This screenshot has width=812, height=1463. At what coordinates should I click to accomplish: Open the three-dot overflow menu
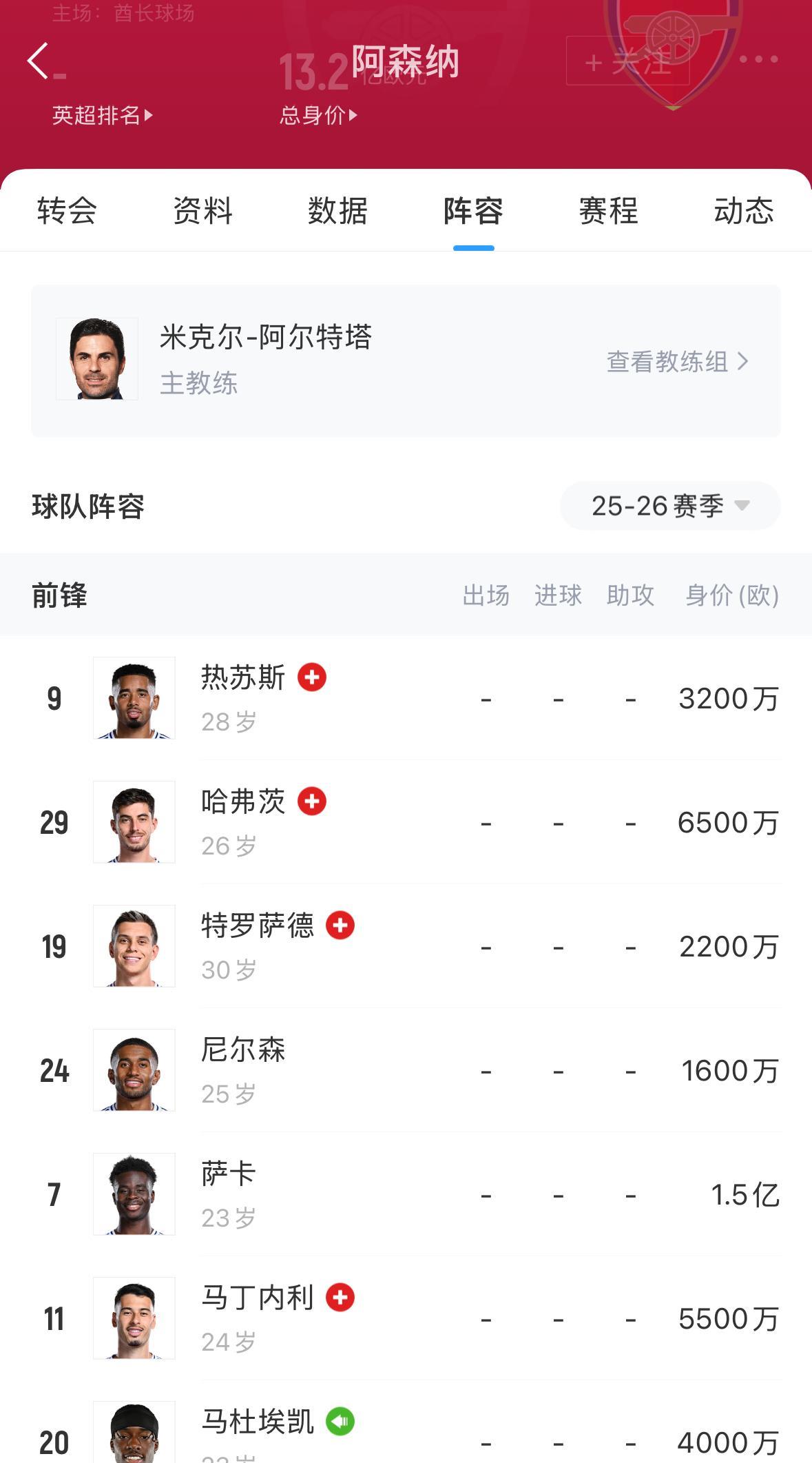(x=758, y=60)
